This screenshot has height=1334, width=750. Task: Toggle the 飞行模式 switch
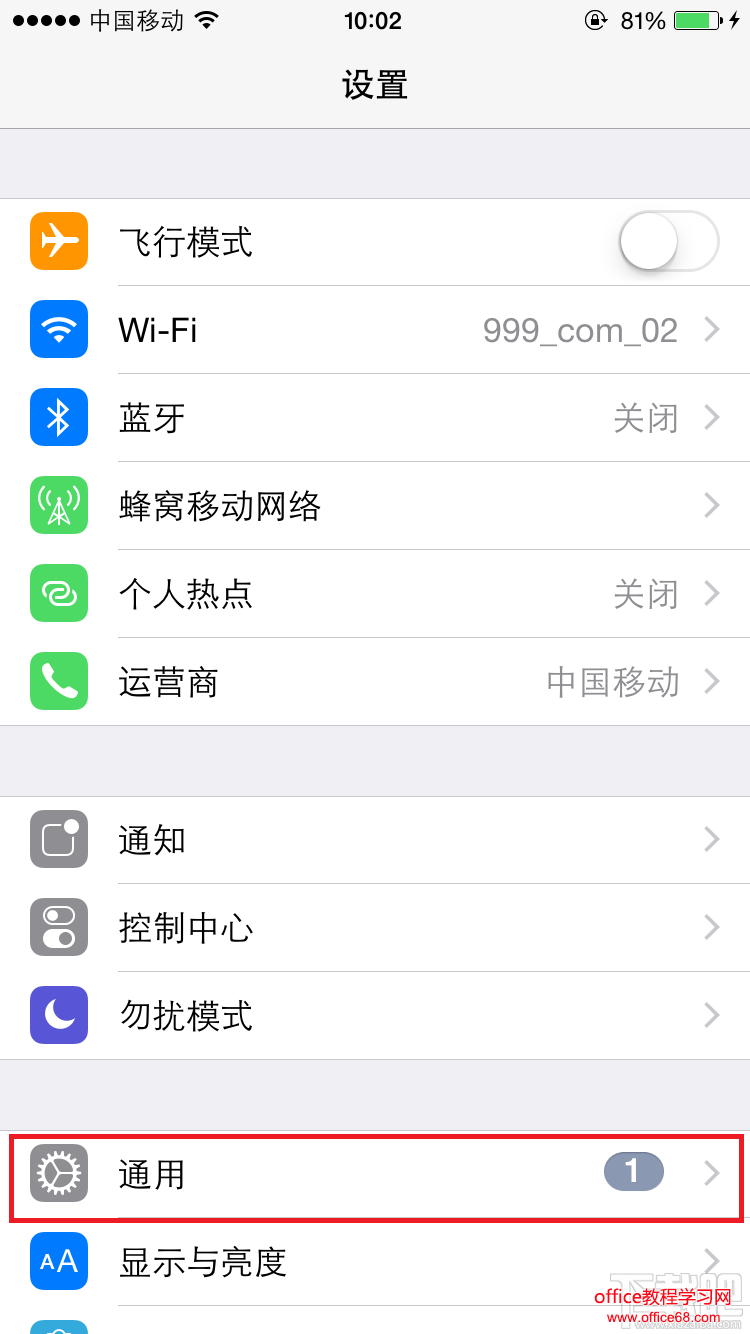click(x=668, y=242)
